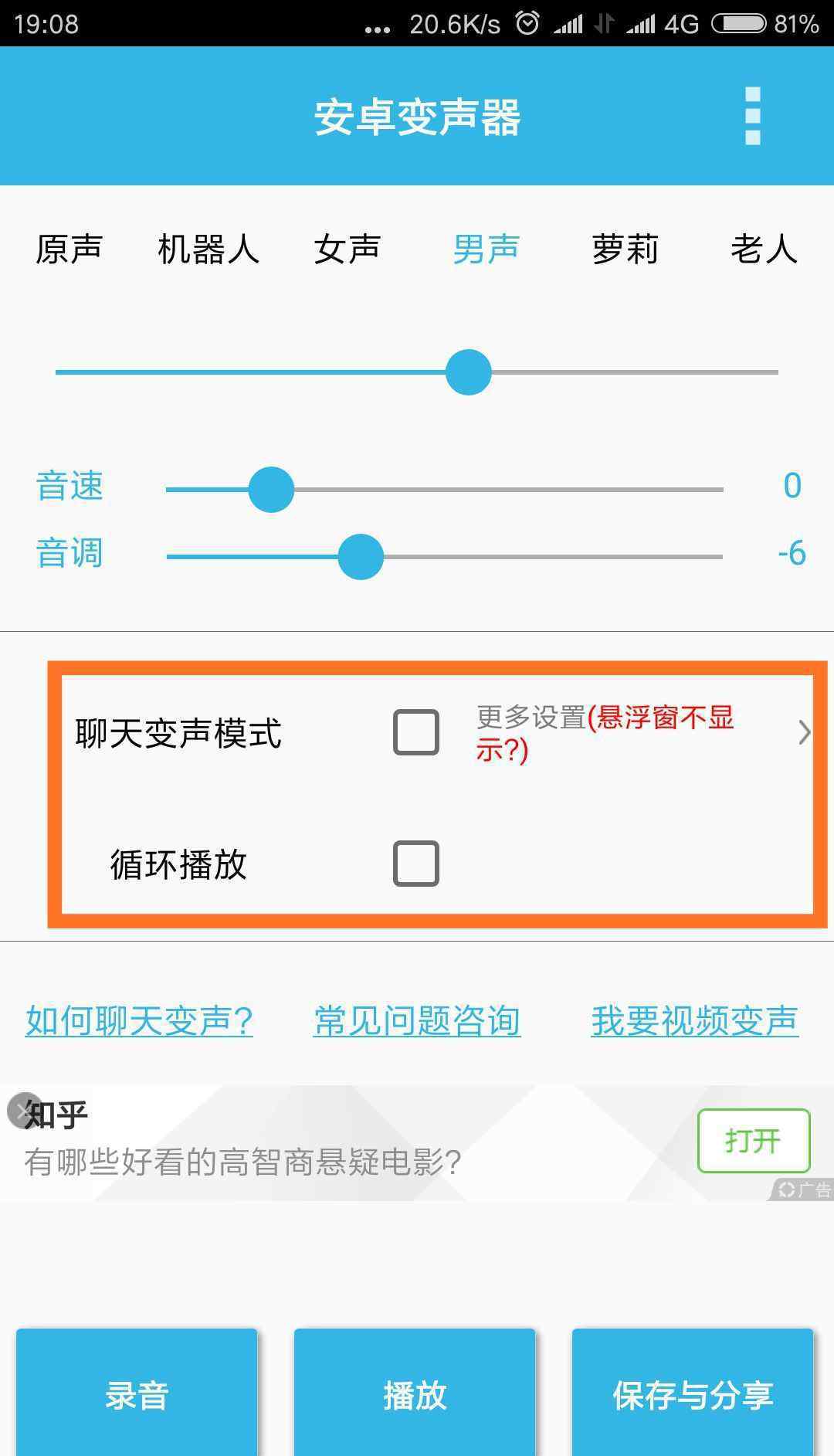Image resolution: width=834 pixels, height=1456 pixels.
Task: Select the 原声 voice preset
Action: pos(69,249)
